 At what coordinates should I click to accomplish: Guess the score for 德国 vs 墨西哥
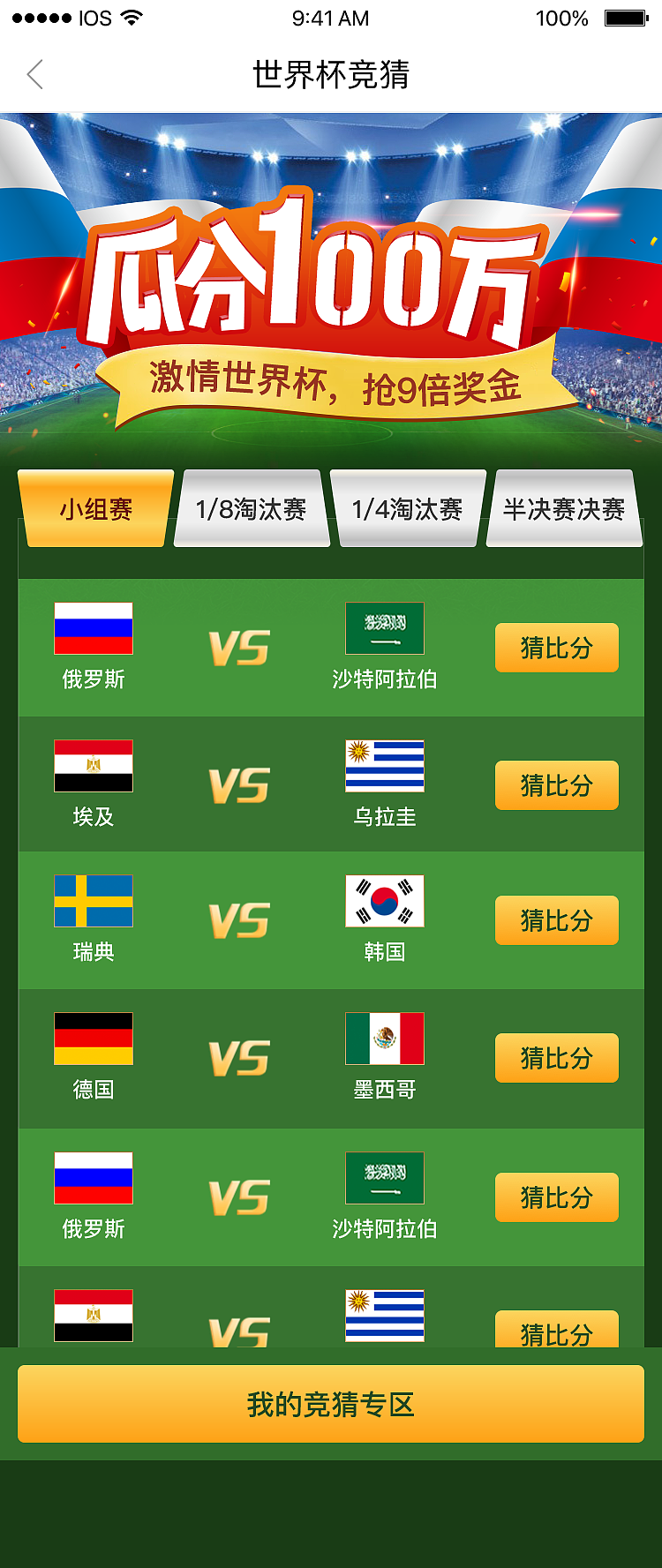[x=556, y=1058]
